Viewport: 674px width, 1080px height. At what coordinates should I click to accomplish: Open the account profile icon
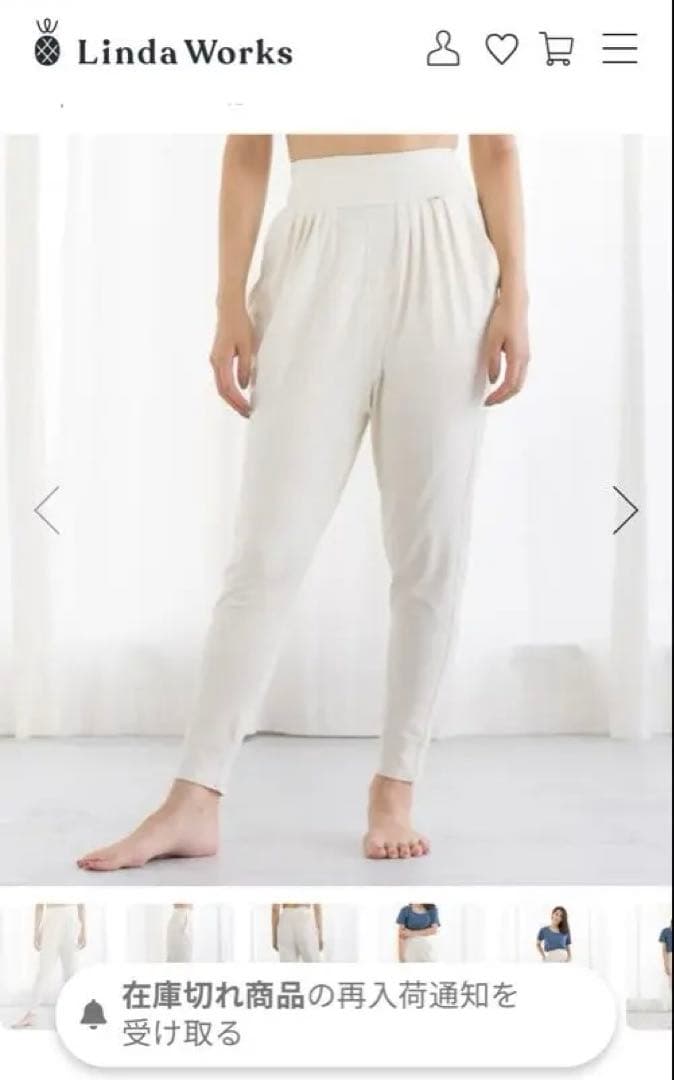pyautogui.click(x=443, y=49)
